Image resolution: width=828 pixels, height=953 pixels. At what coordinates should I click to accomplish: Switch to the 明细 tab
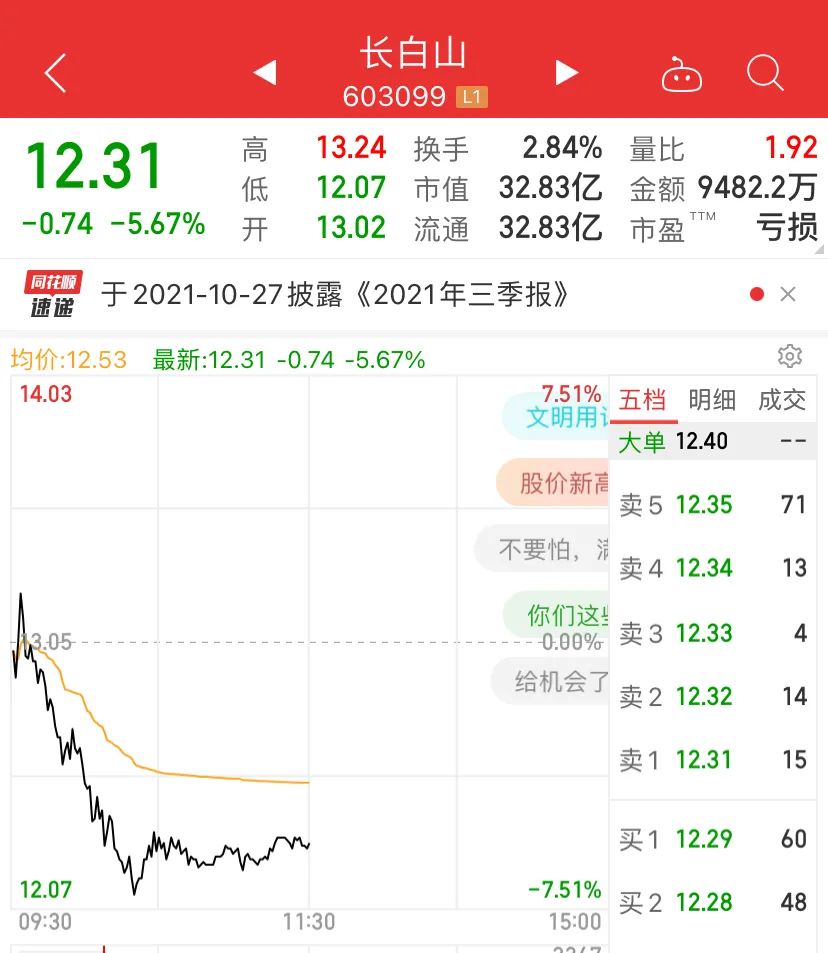click(x=712, y=400)
